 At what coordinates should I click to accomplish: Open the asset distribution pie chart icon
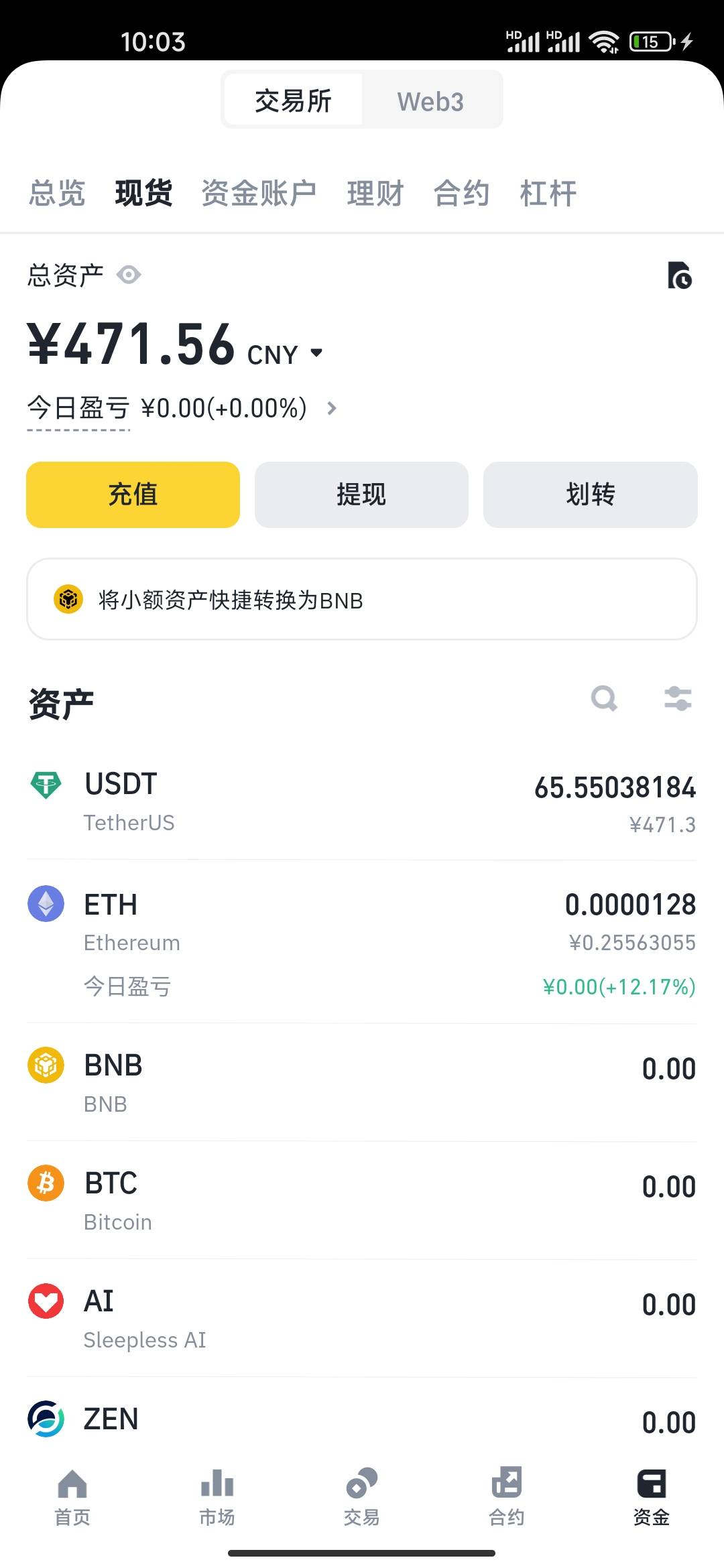point(680,276)
